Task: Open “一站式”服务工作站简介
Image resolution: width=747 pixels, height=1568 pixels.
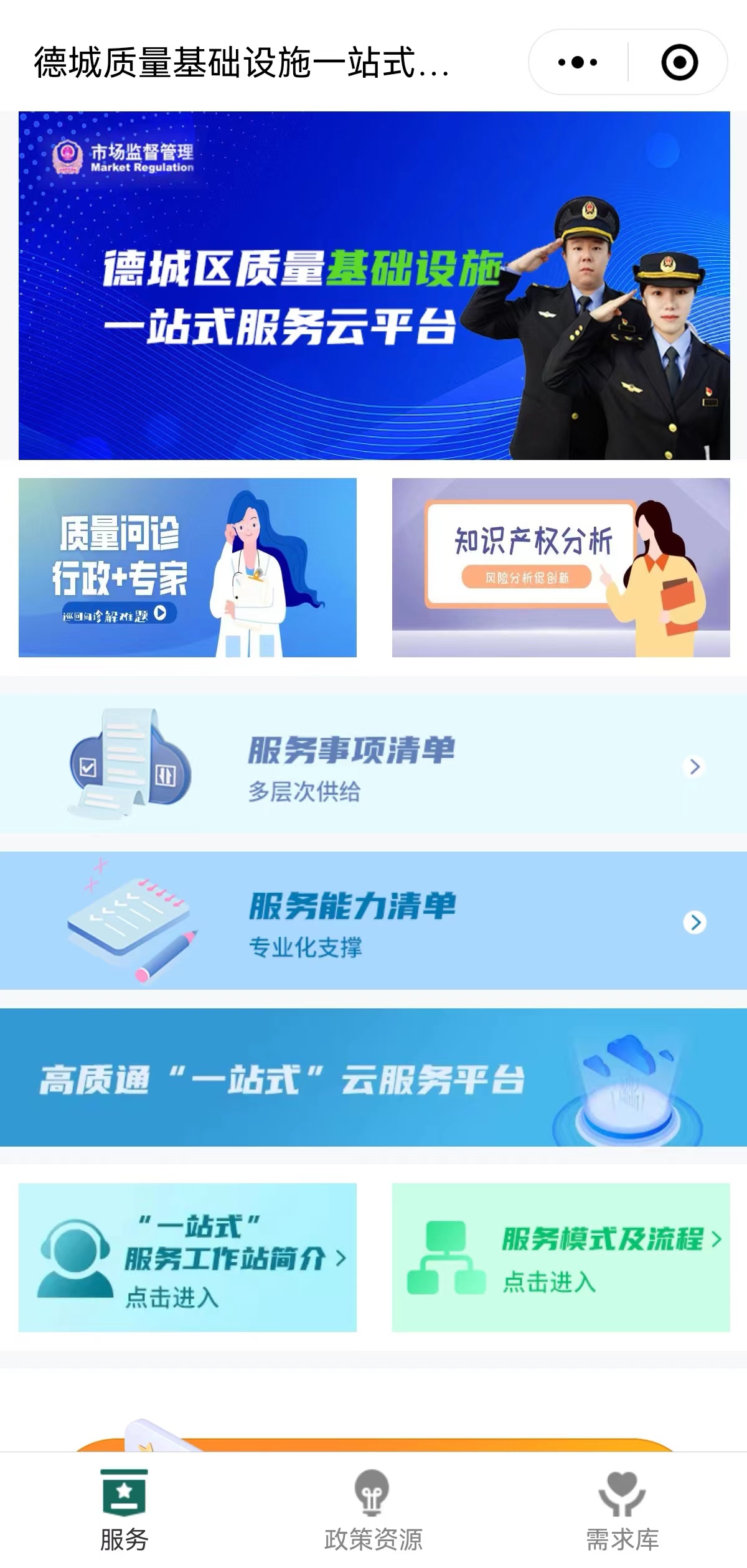Action: (x=187, y=1257)
